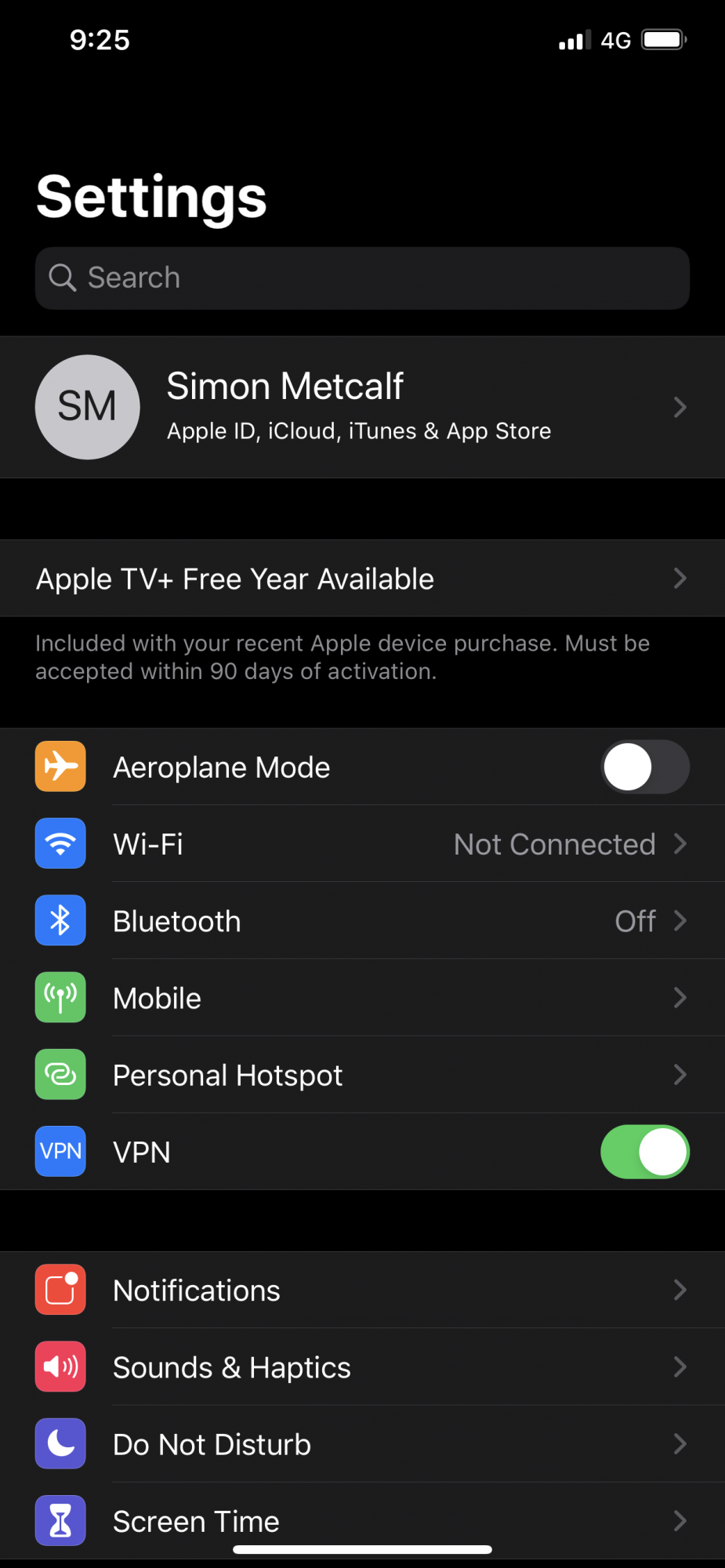This screenshot has width=725, height=1568.
Task: Open the Apple TV+ Free Year offer
Action: (362, 579)
